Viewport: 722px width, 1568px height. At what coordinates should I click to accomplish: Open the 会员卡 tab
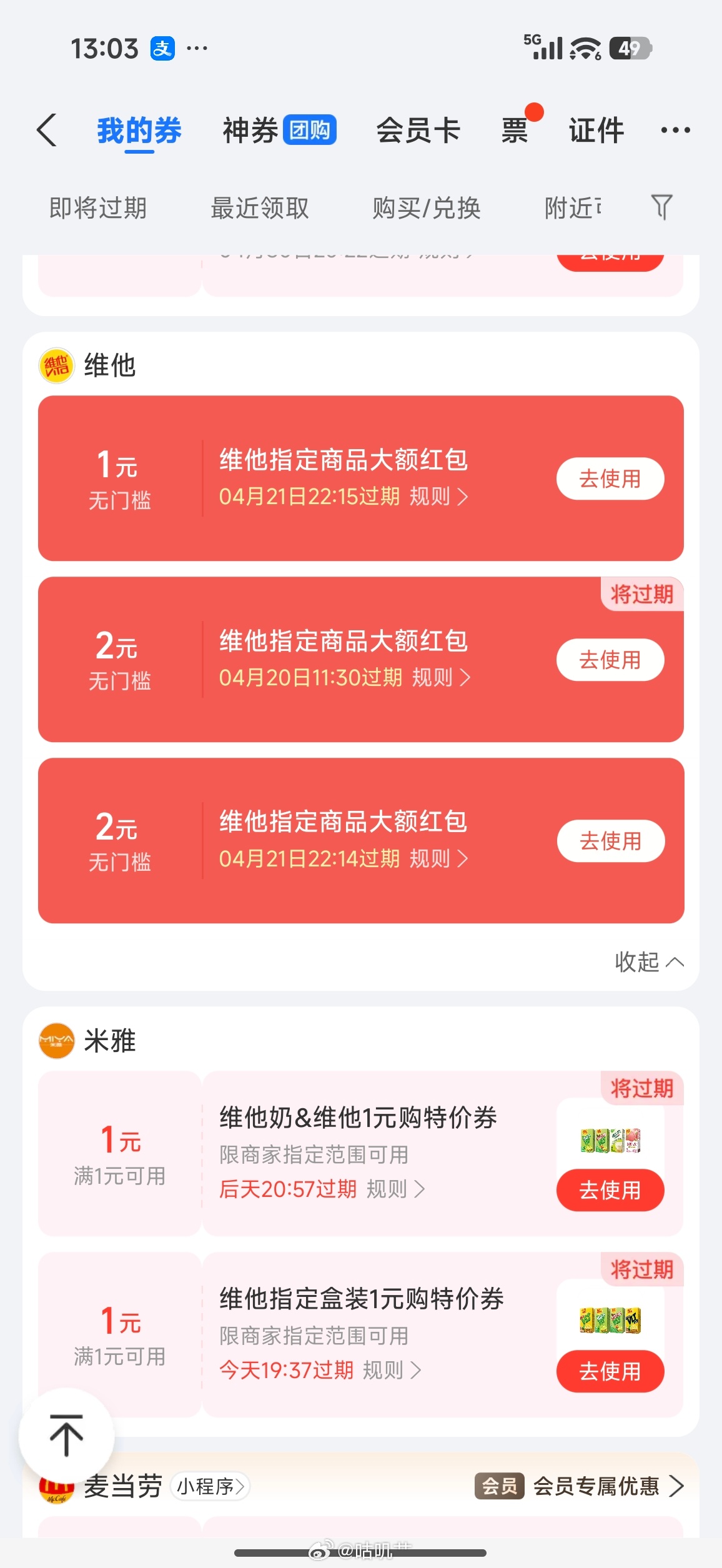pyautogui.click(x=418, y=130)
